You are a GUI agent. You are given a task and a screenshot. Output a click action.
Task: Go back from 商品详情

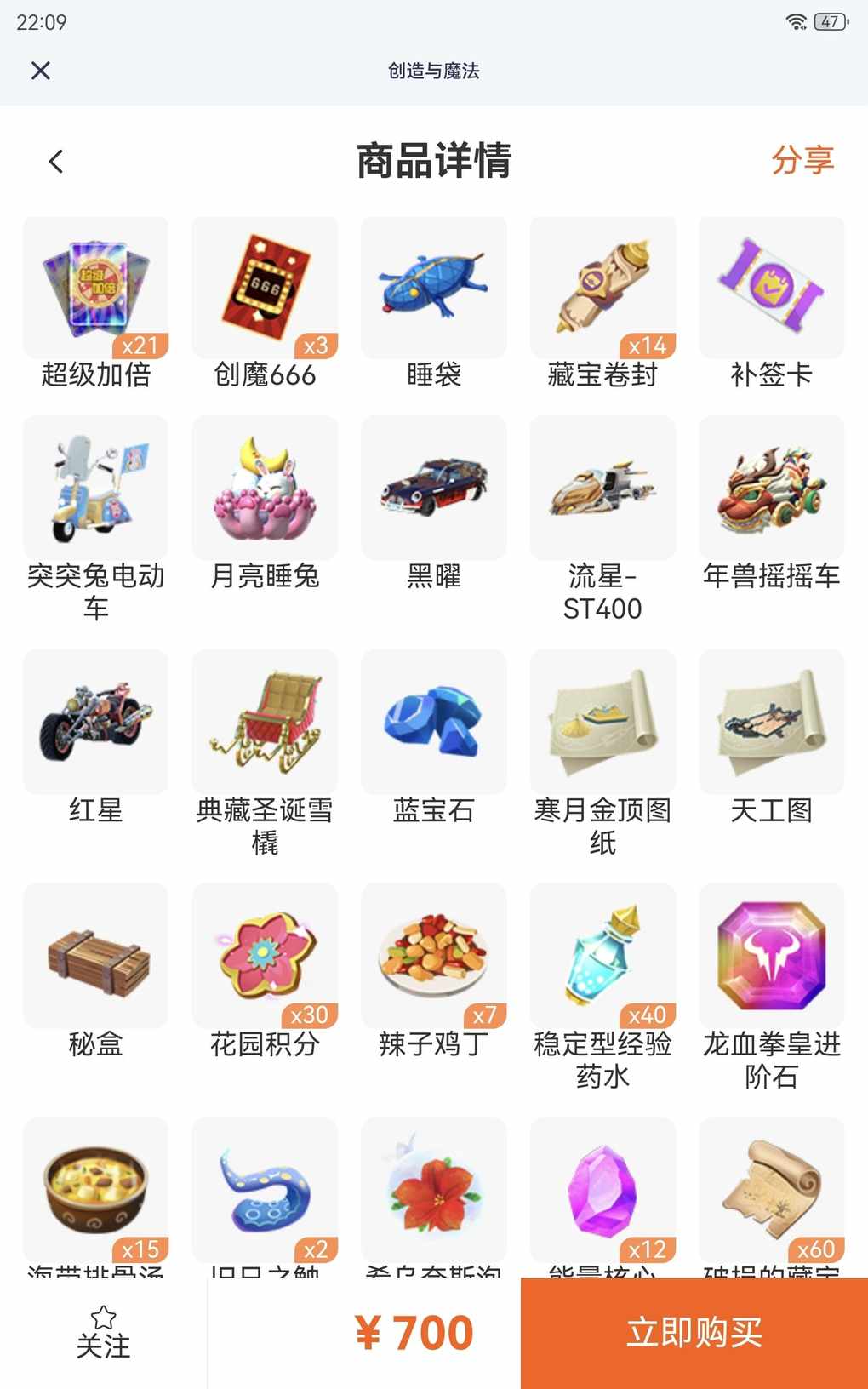pyautogui.click(x=56, y=162)
